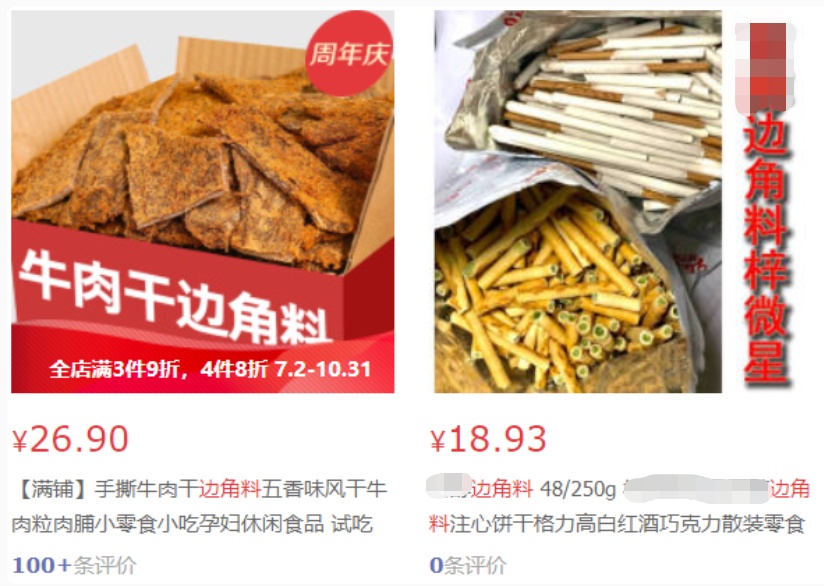
Task: View the 0条评价 reviews
Action: (x=468, y=565)
